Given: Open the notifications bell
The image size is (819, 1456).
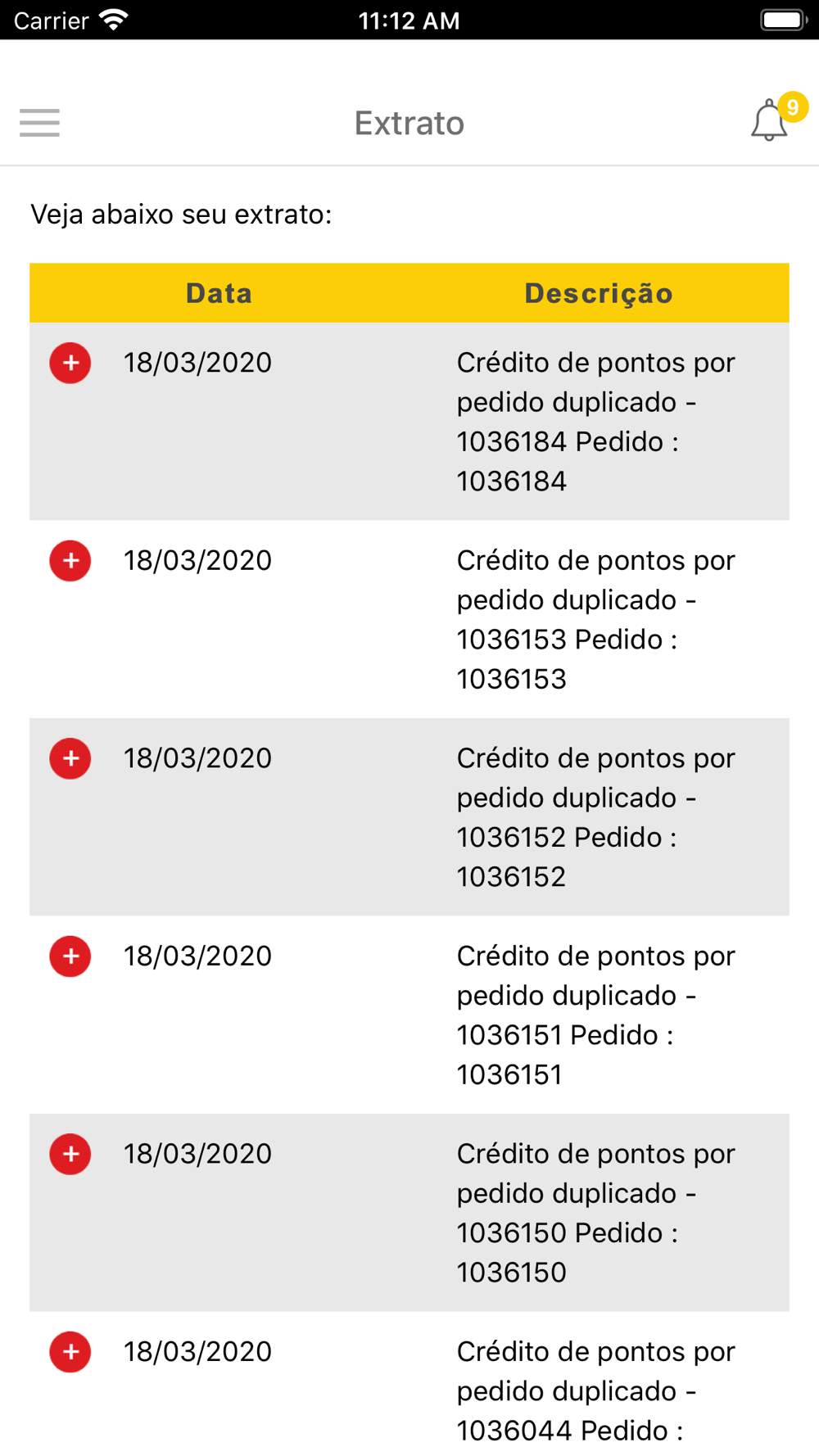Looking at the screenshot, I should (770, 120).
